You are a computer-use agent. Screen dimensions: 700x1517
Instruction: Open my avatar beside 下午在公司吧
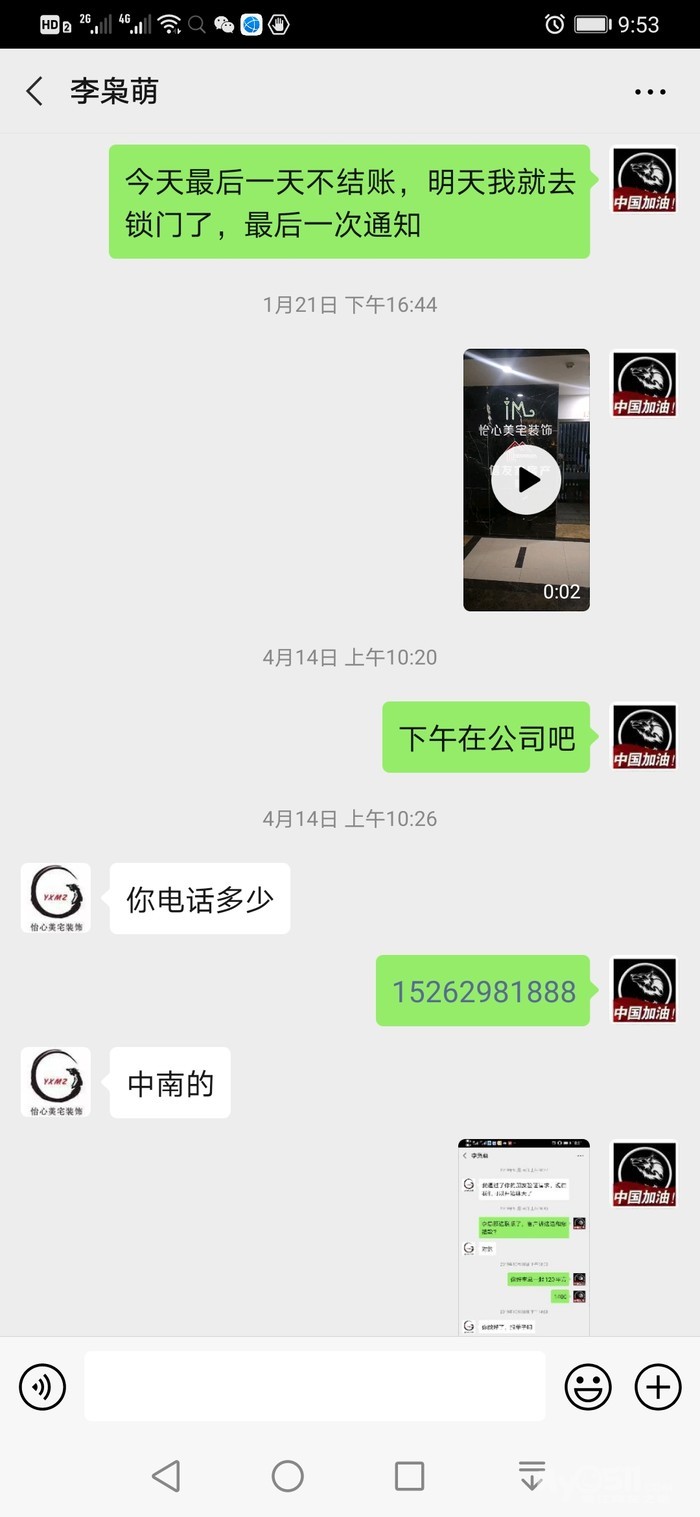(x=645, y=737)
